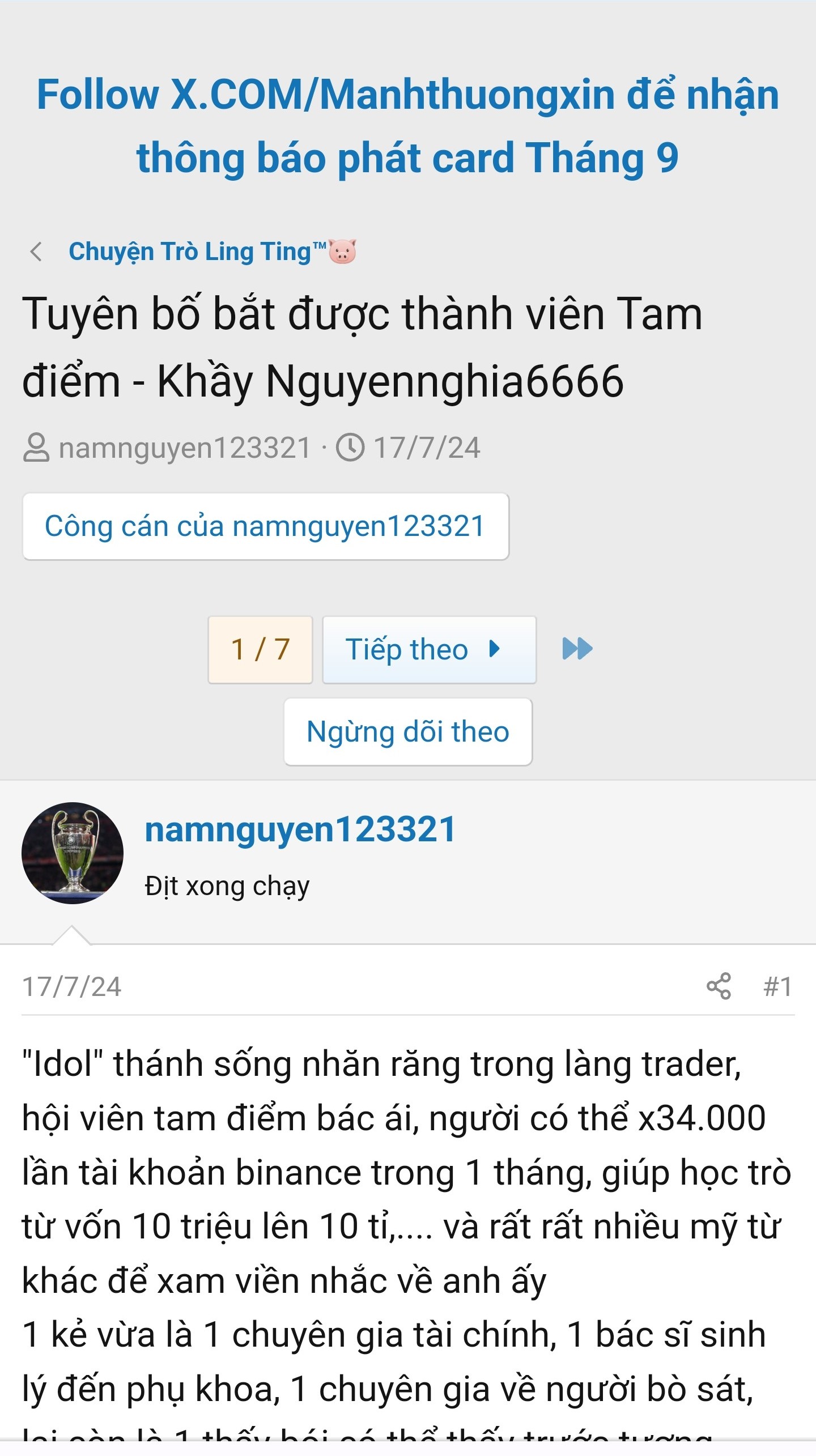Tap Công cán của namnguyen123321 button
The height and width of the screenshot is (1456, 816).
(x=265, y=526)
